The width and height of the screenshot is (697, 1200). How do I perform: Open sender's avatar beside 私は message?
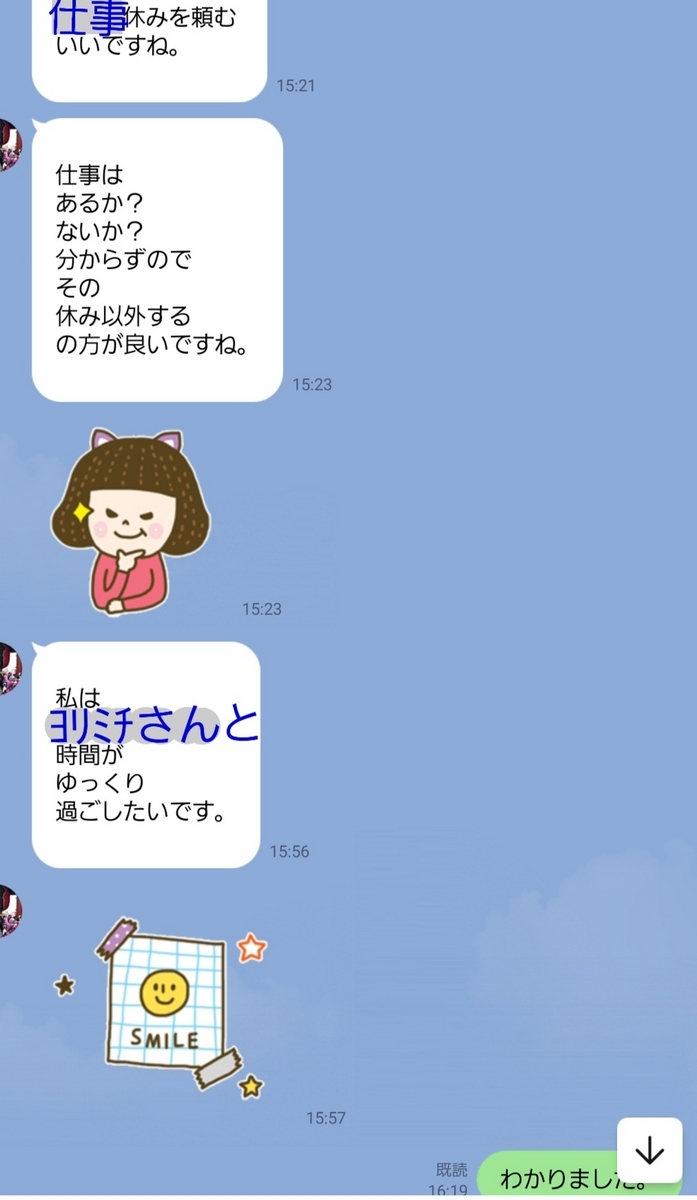[x=8, y=669]
